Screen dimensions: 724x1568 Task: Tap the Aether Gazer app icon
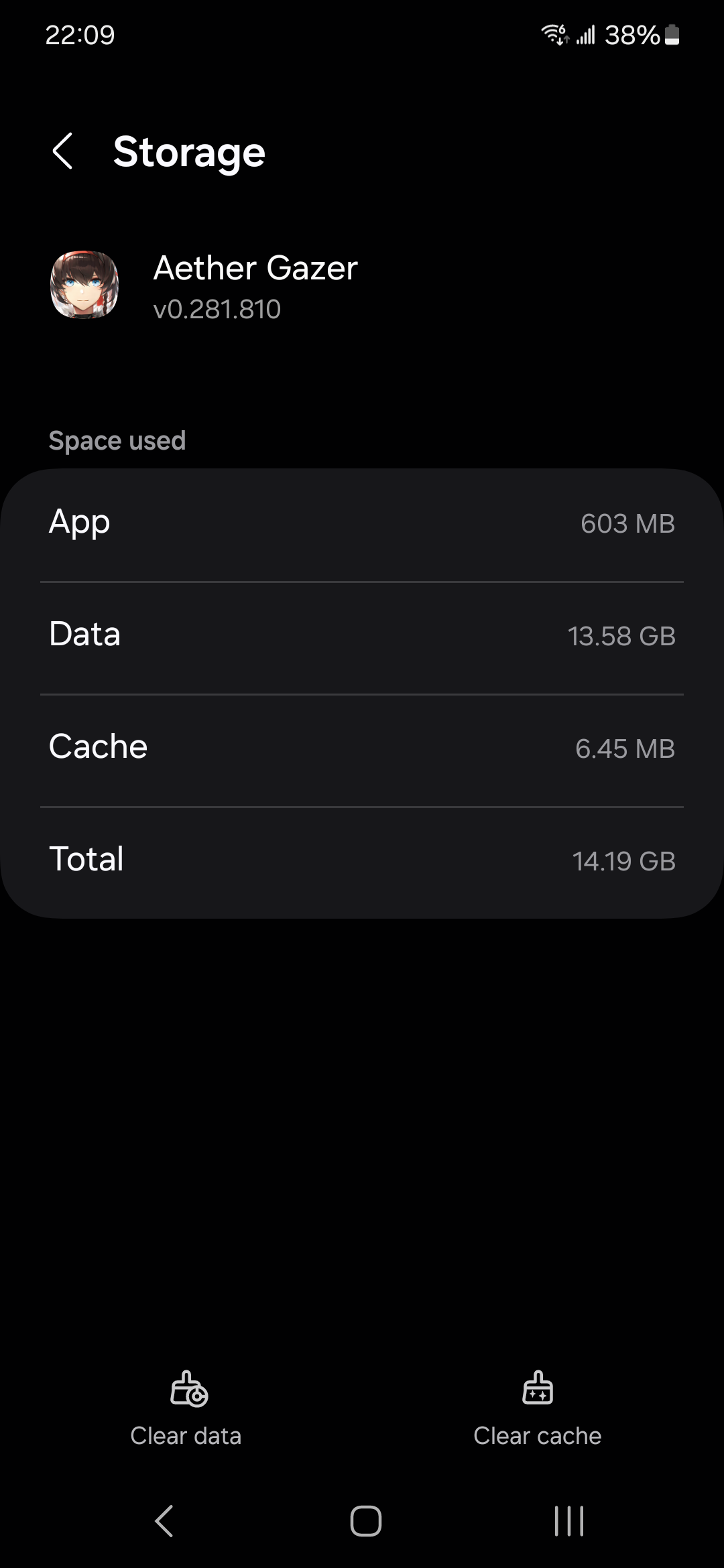83,287
